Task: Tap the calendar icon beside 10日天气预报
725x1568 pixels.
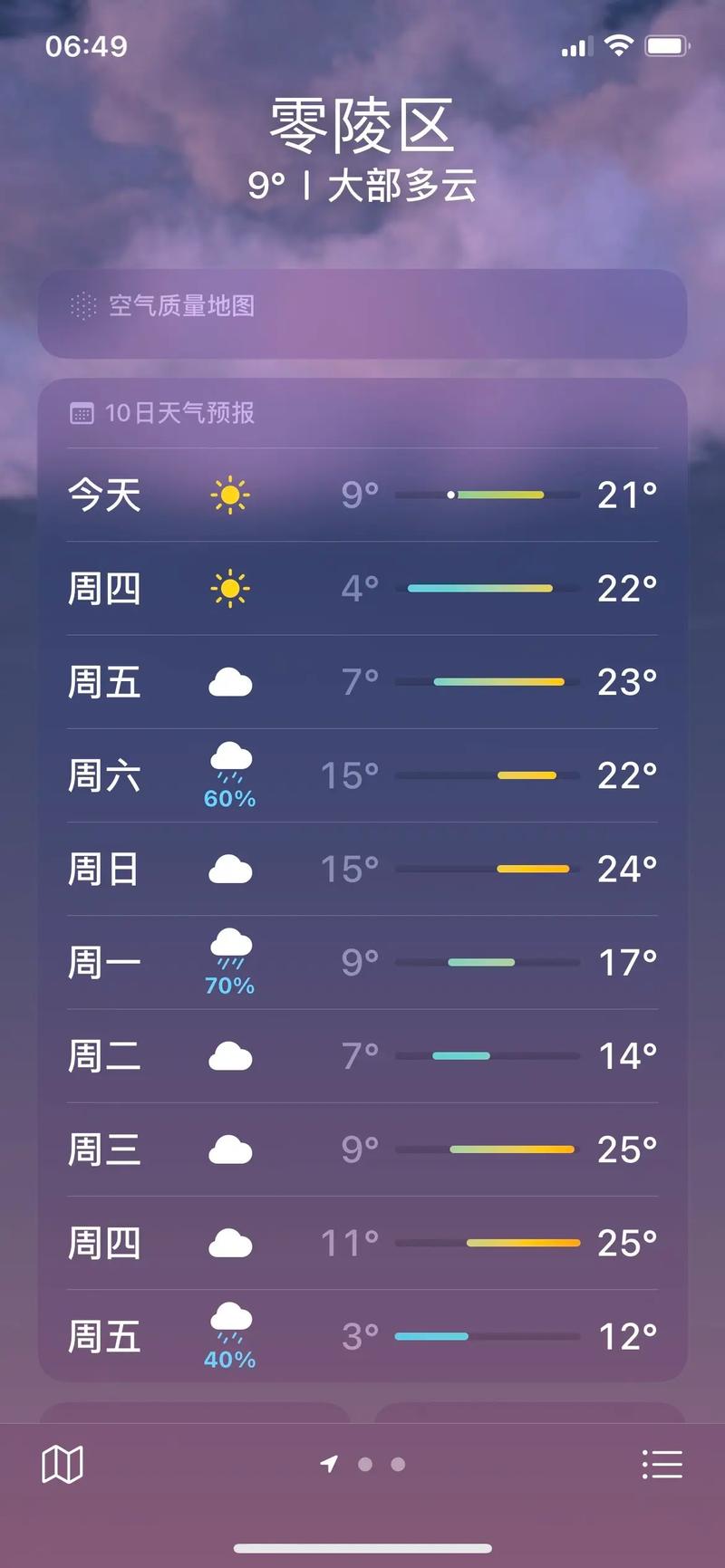Action: point(82,413)
